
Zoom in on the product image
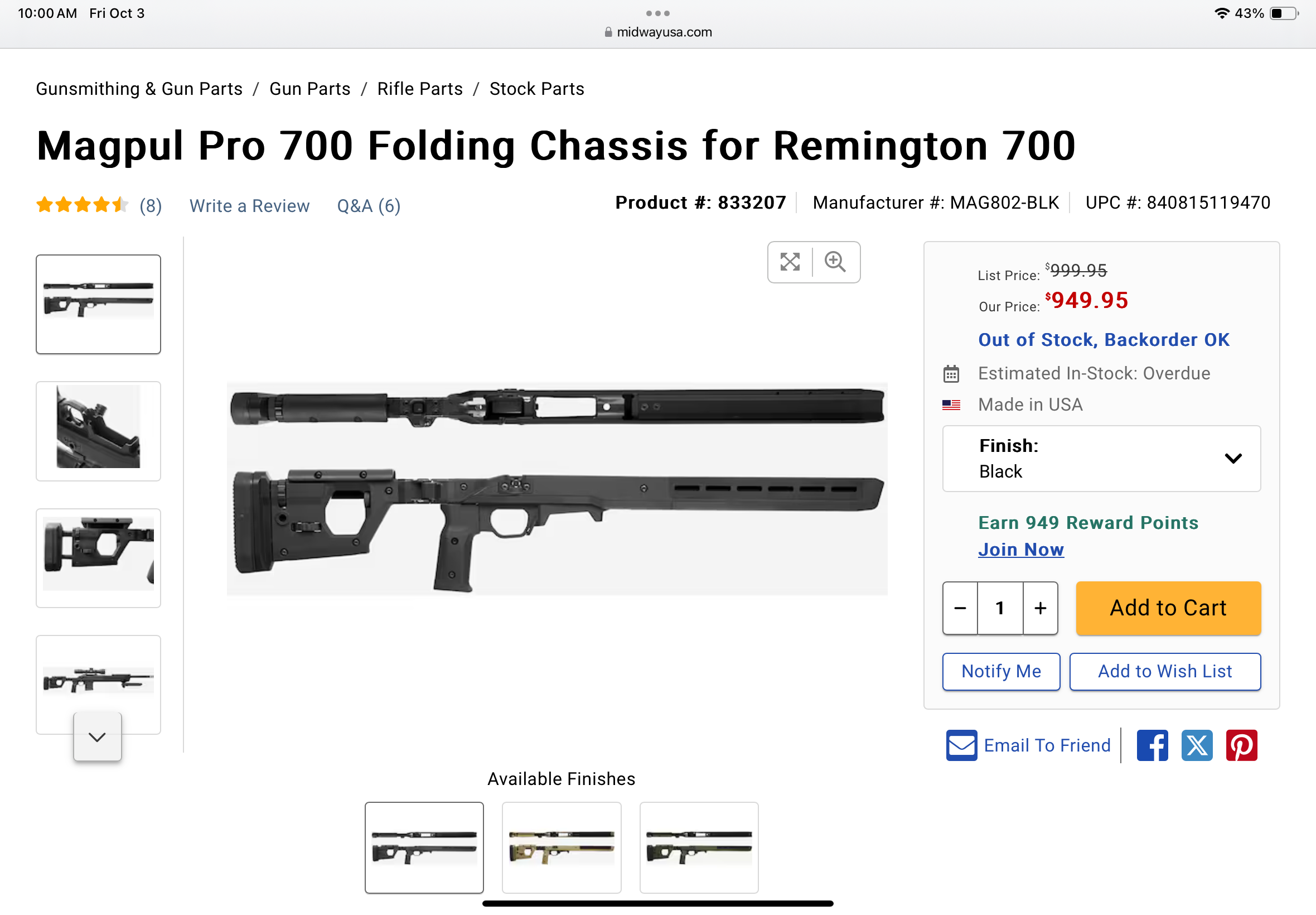coord(835,262)
